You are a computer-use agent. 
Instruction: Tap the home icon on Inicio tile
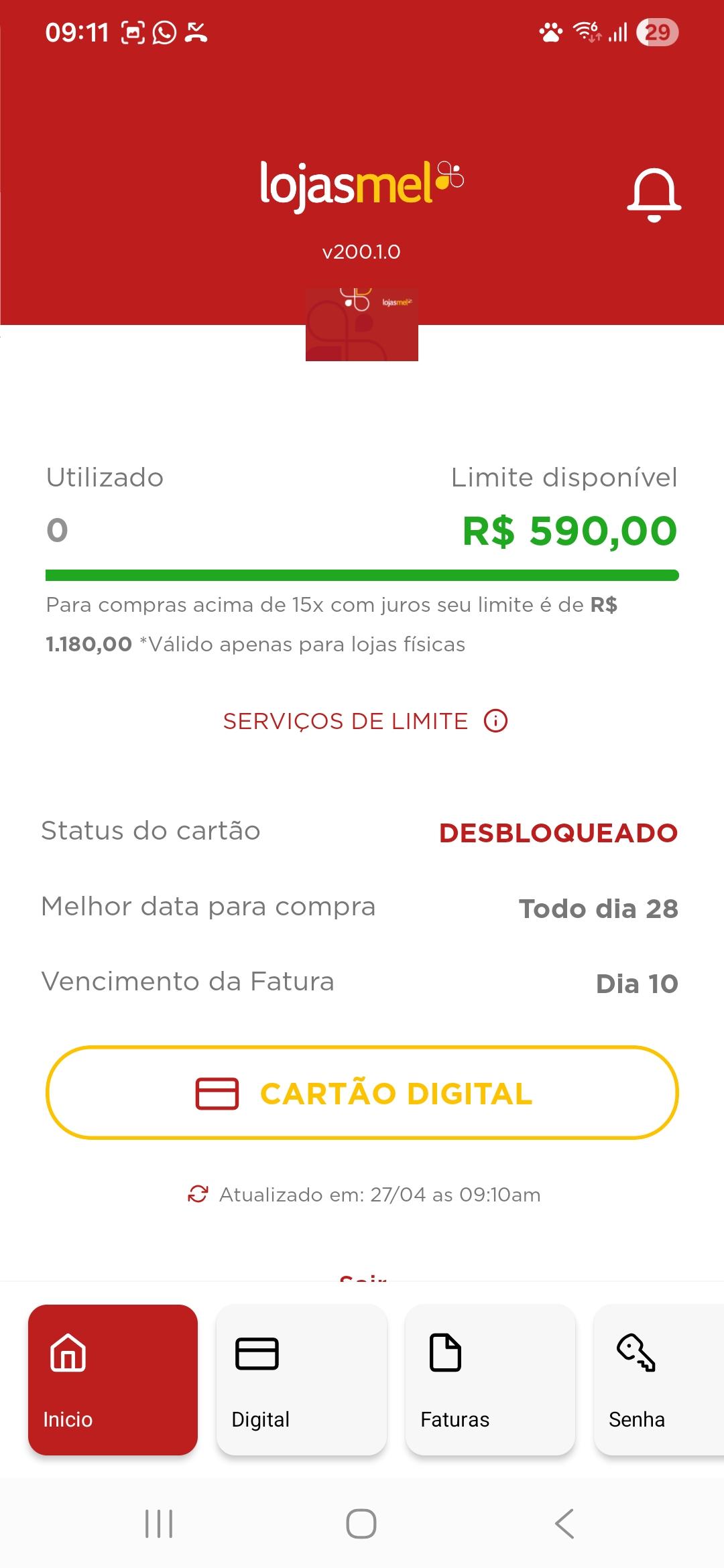[x=67, y=1354]
